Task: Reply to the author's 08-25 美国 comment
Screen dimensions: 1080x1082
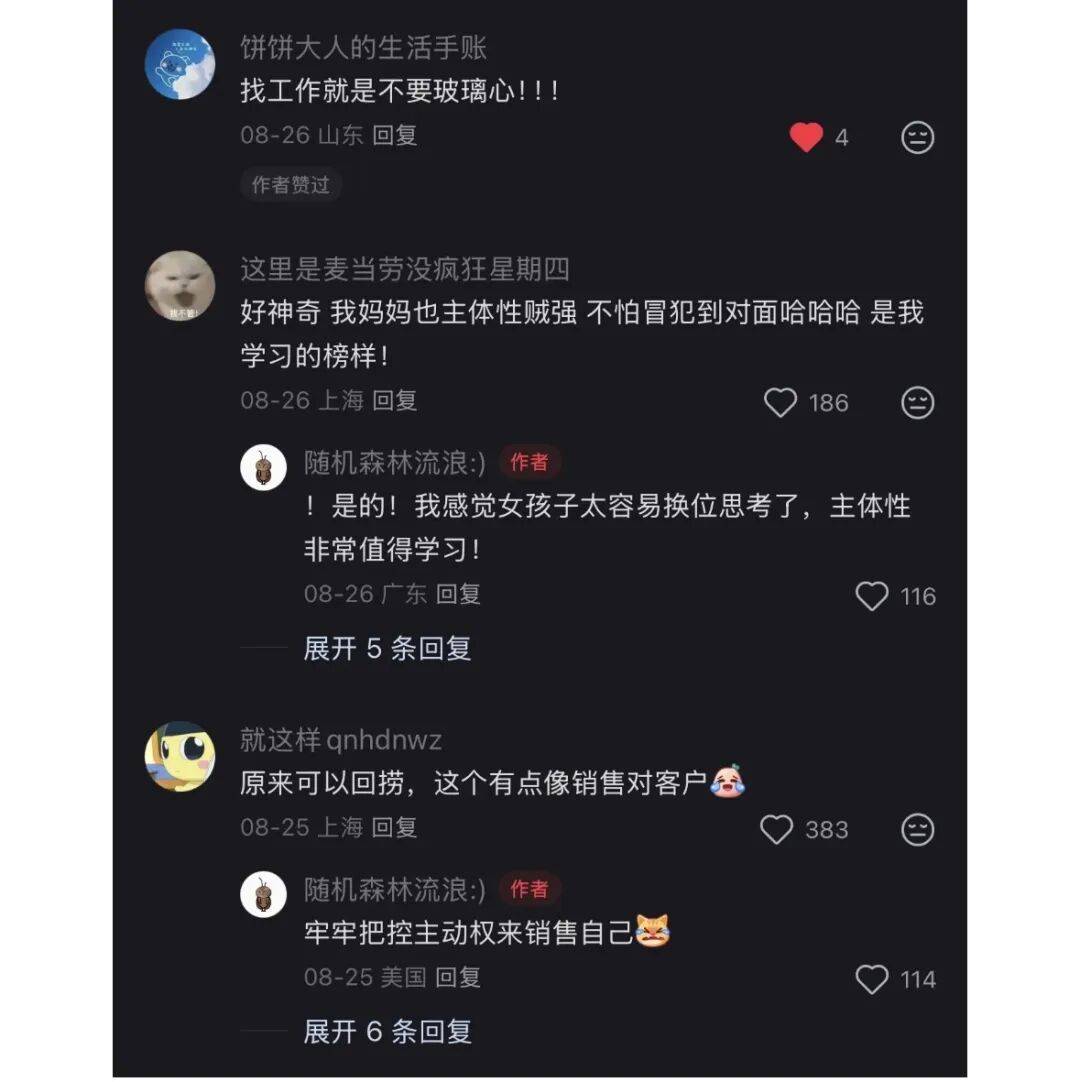Action: click(x=459, y=977)
